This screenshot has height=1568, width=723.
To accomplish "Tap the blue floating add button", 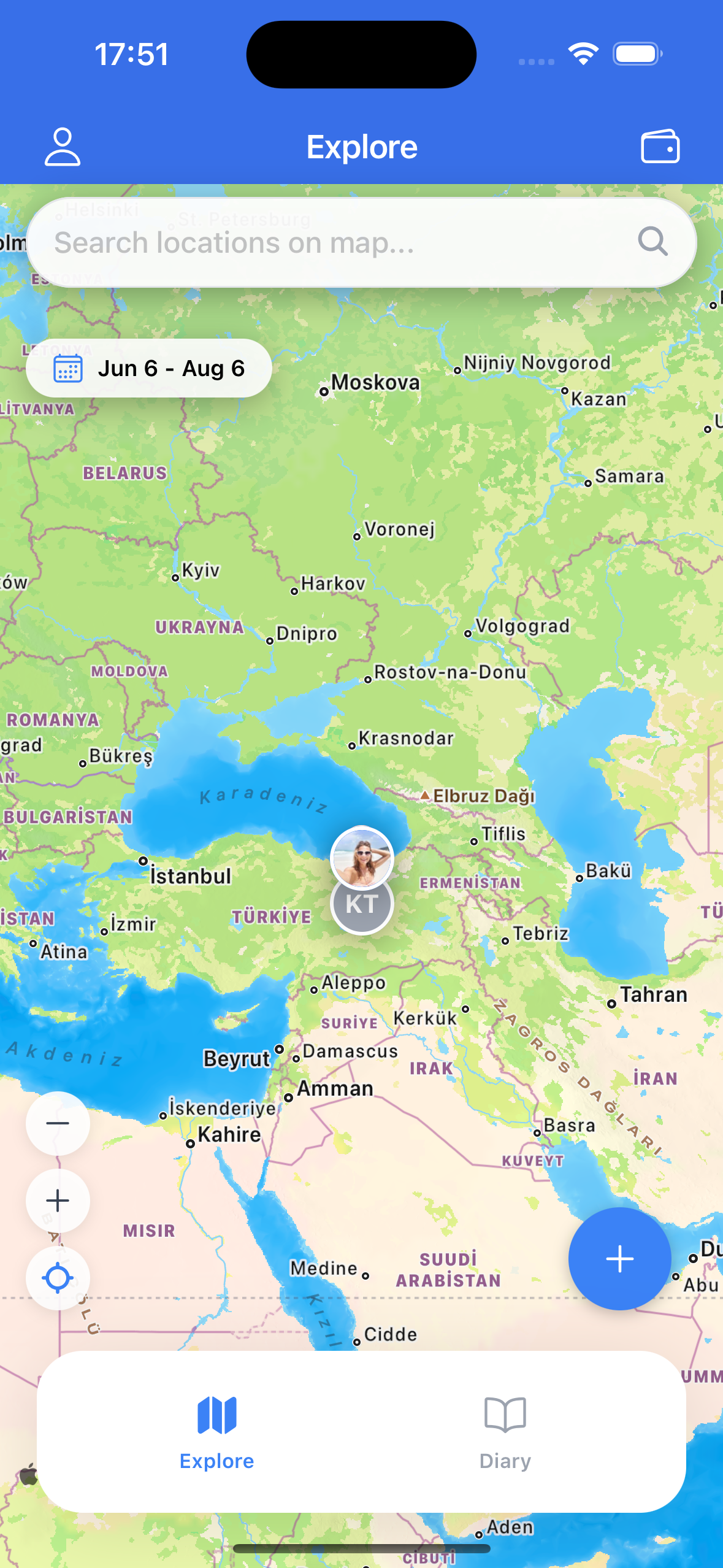I will [619, 1259].
